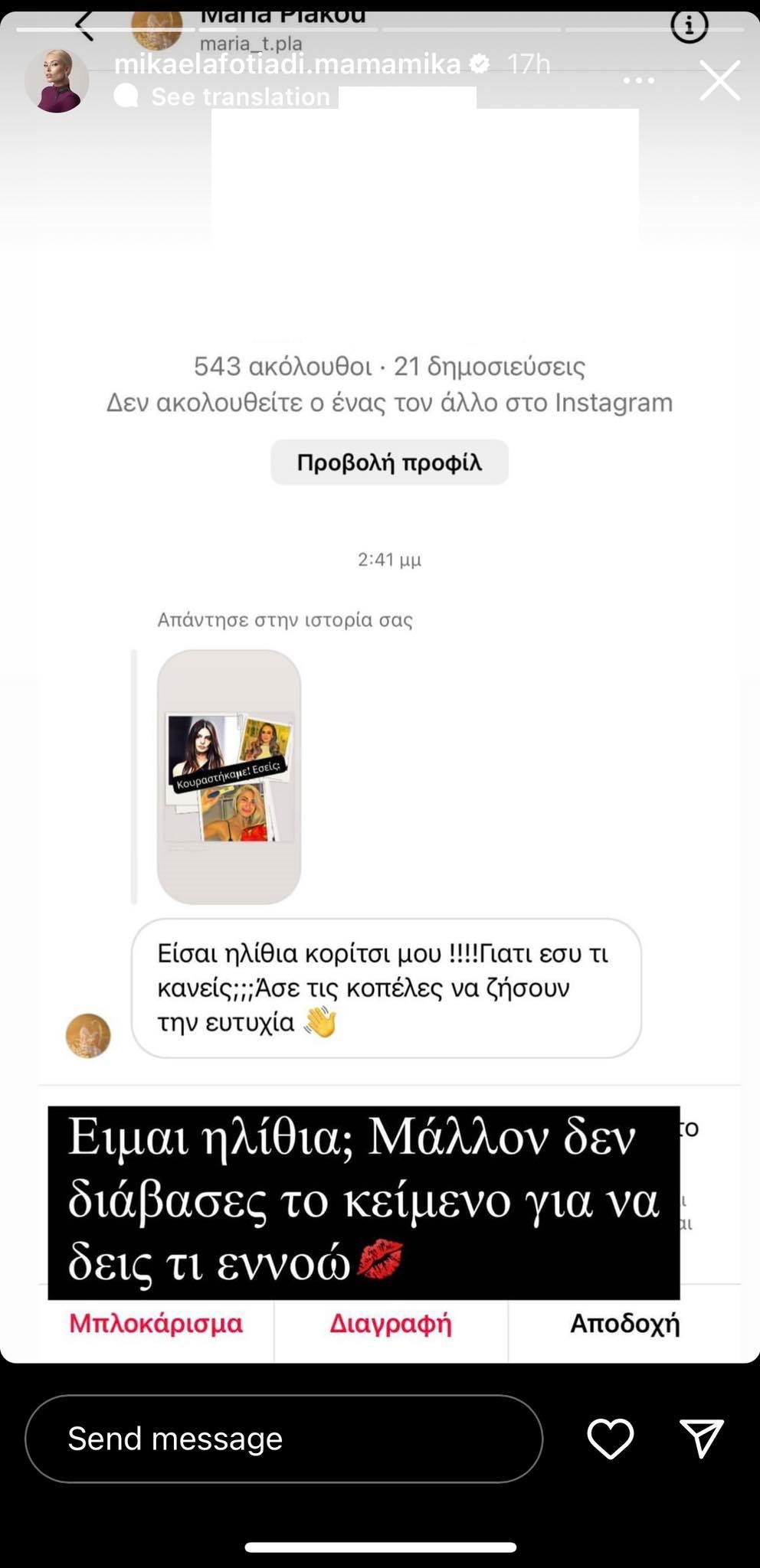760x1568 pixels.
Task: Open mikaelafotiadi.mamamika profile picture
Action: [57, 81]
